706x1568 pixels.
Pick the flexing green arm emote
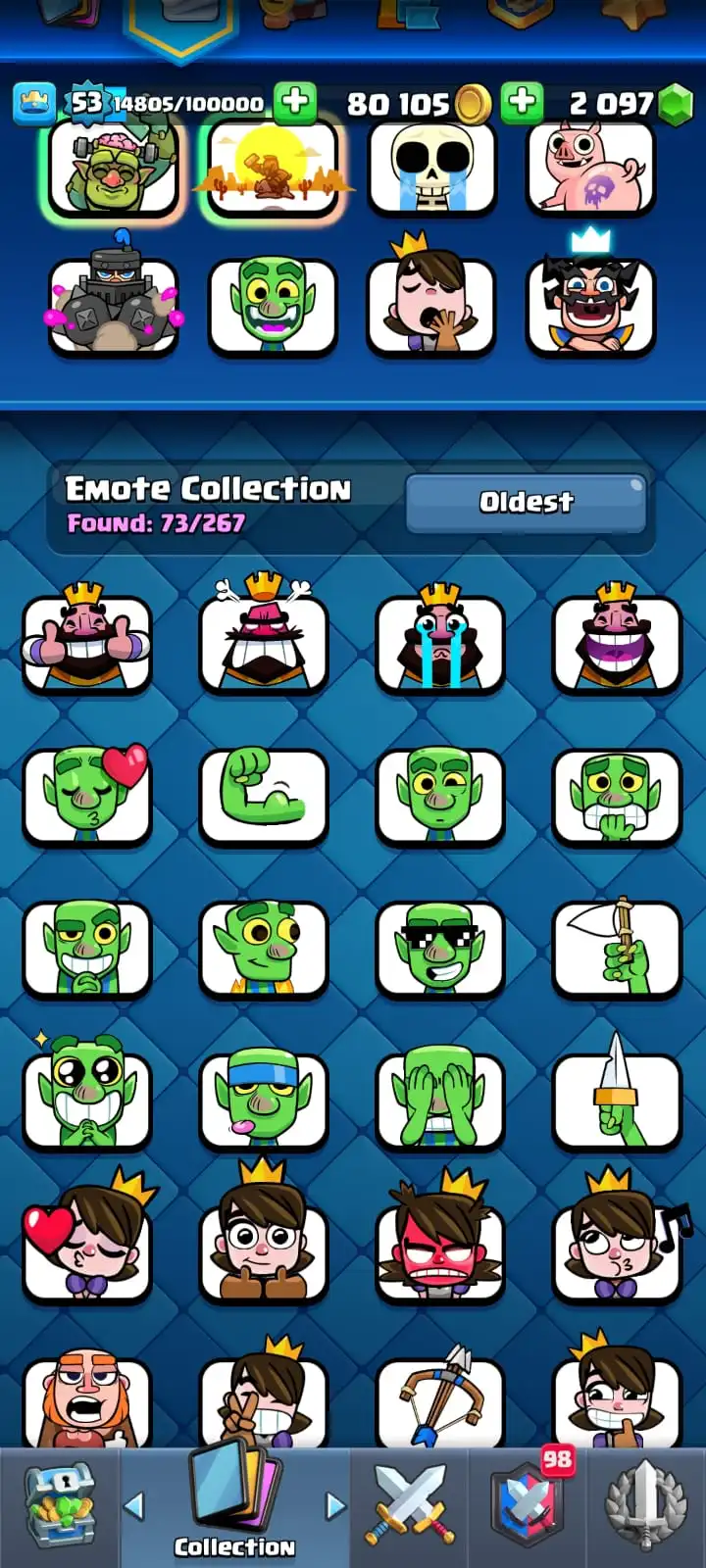263,796
